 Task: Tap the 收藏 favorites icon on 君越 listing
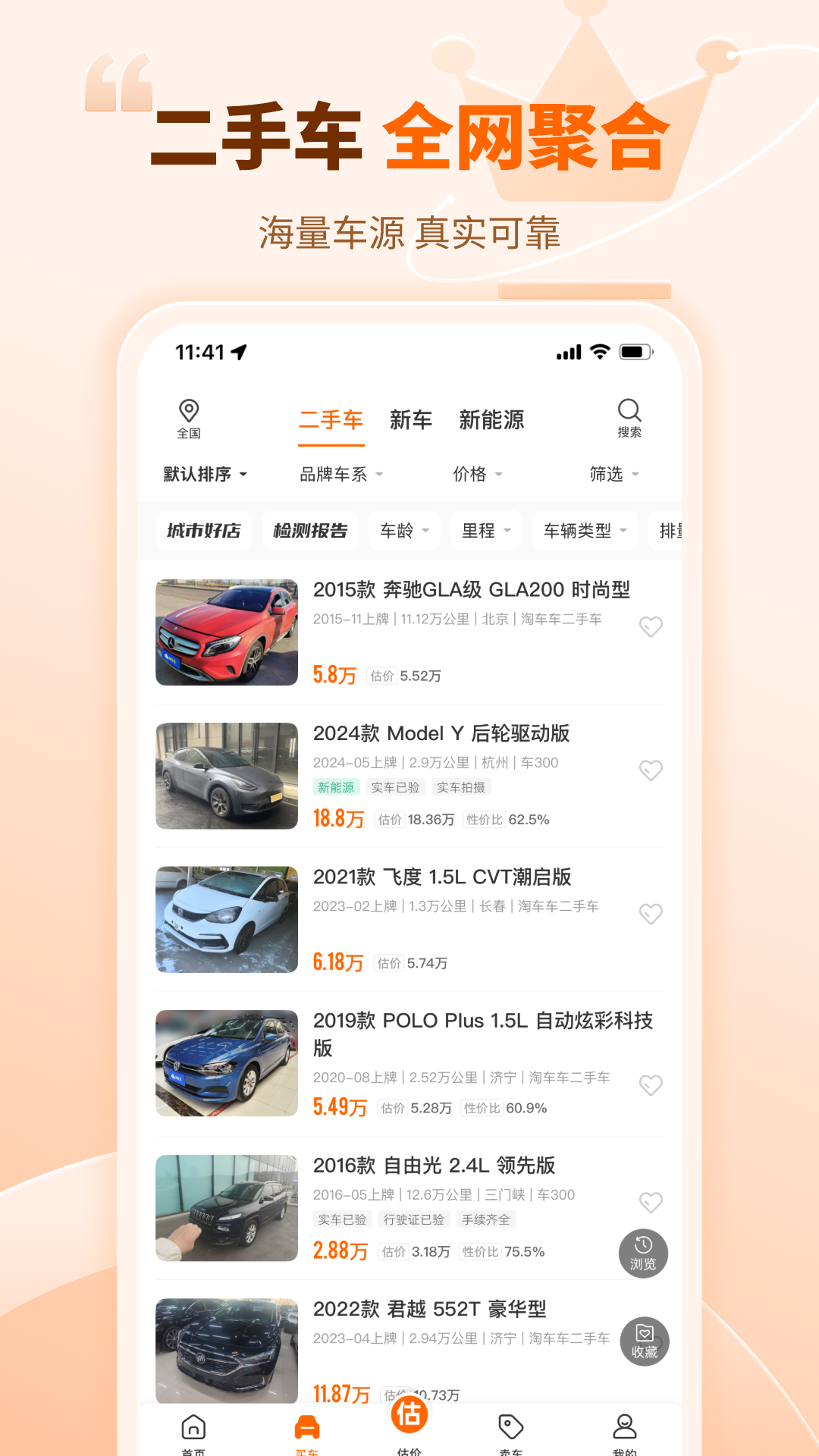coord(645,1341)
